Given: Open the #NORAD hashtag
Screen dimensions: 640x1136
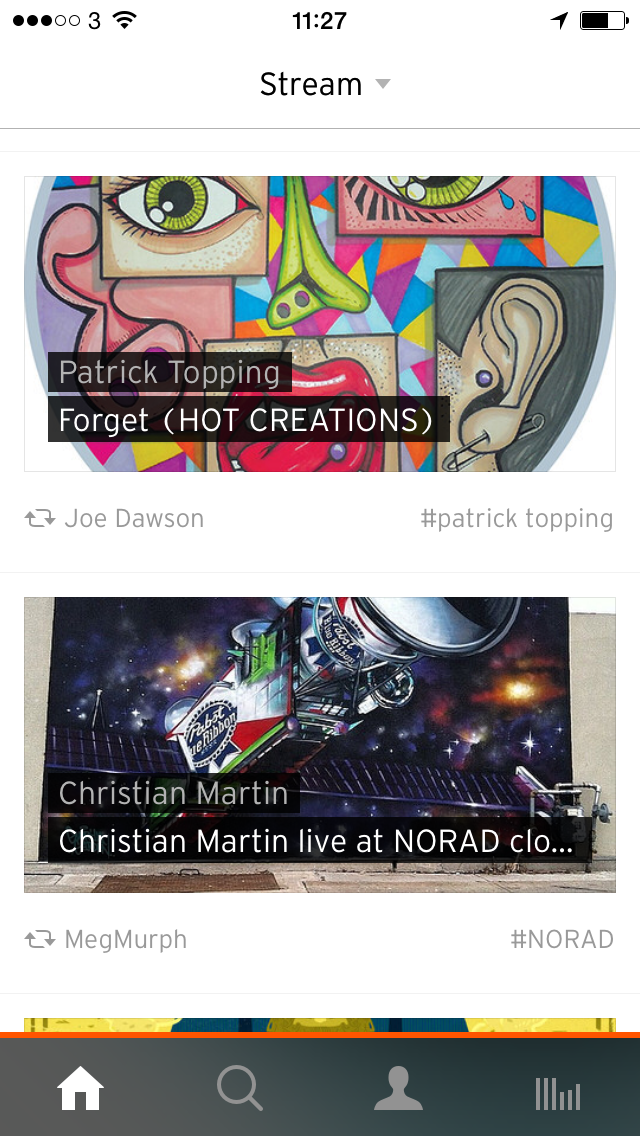Looking at the screenshot, I should [562, 940].
